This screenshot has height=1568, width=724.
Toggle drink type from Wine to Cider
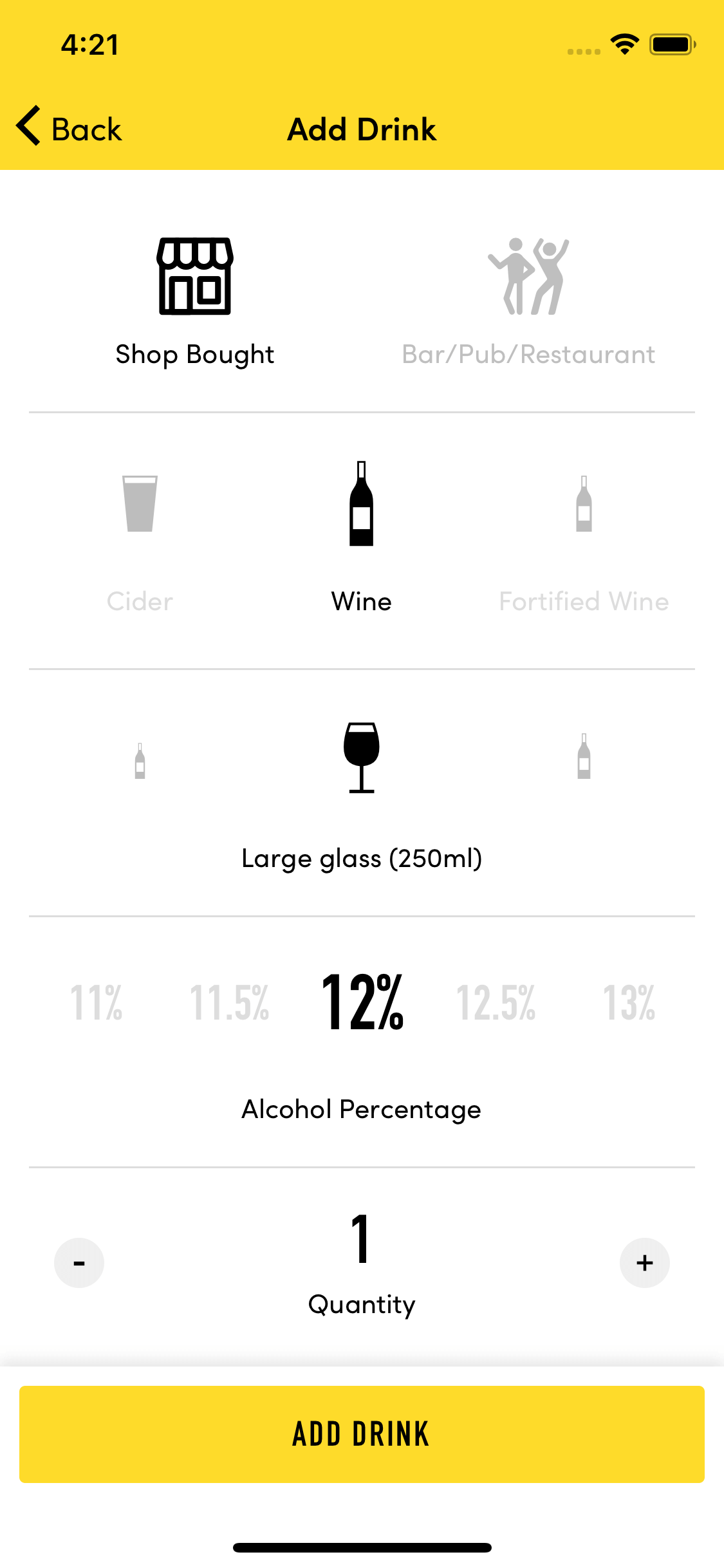pos(139,534)
